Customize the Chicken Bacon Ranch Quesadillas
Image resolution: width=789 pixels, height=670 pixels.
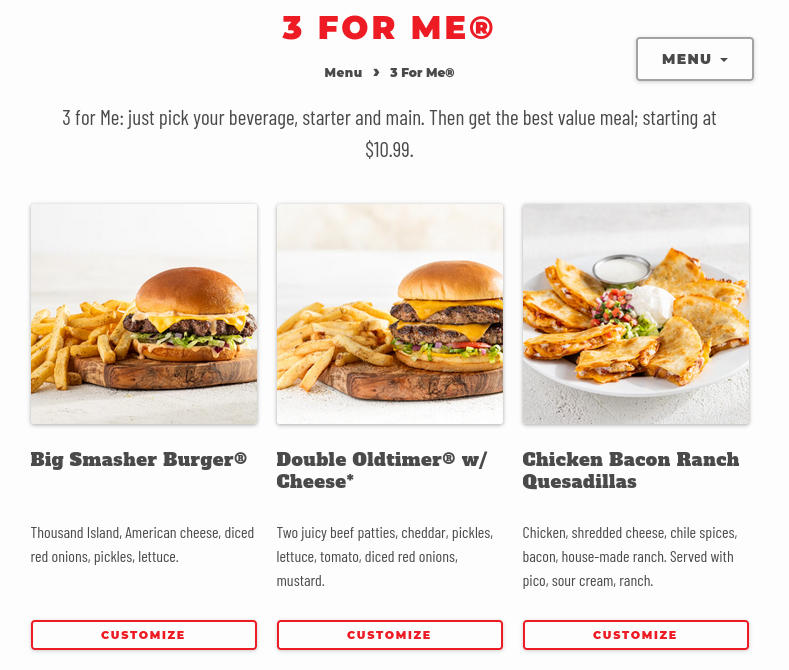[x=635, y=635]
